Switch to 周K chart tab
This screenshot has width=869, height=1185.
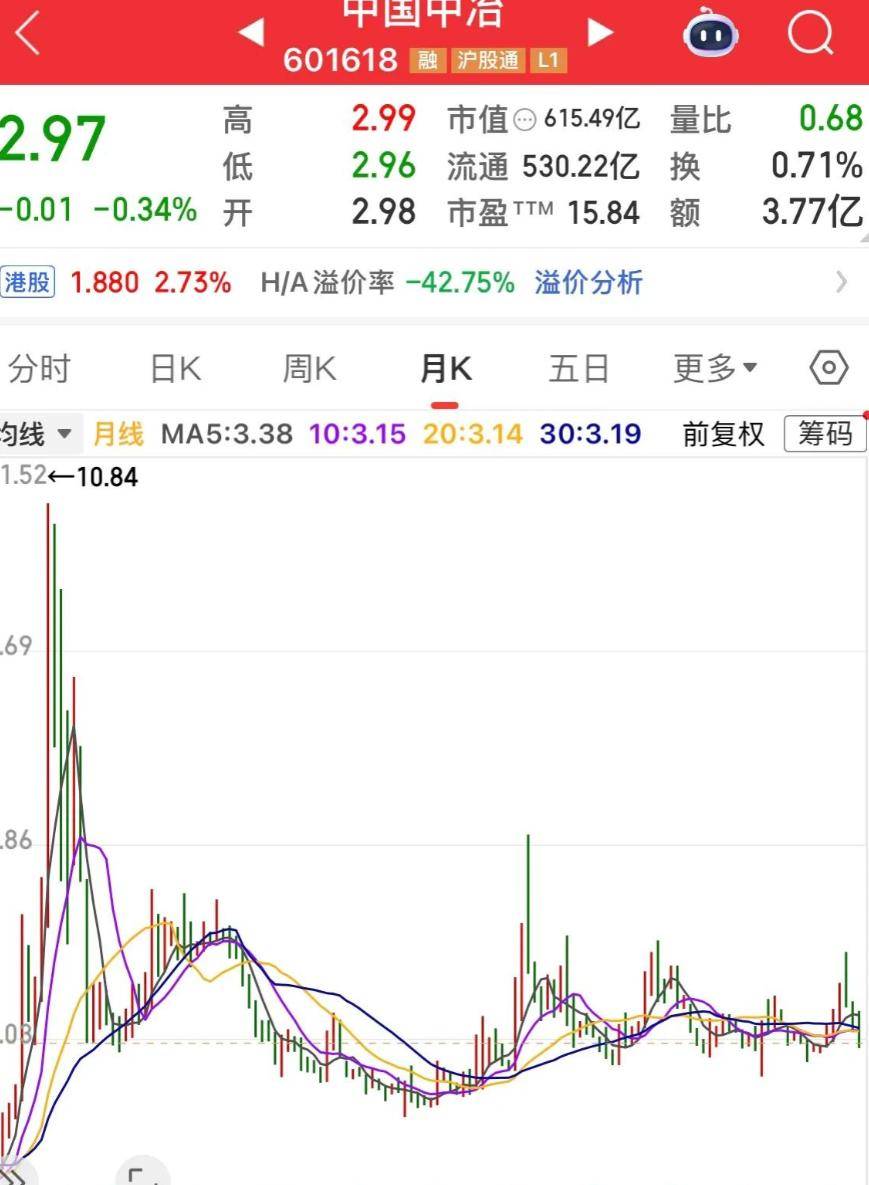point(310,369)
